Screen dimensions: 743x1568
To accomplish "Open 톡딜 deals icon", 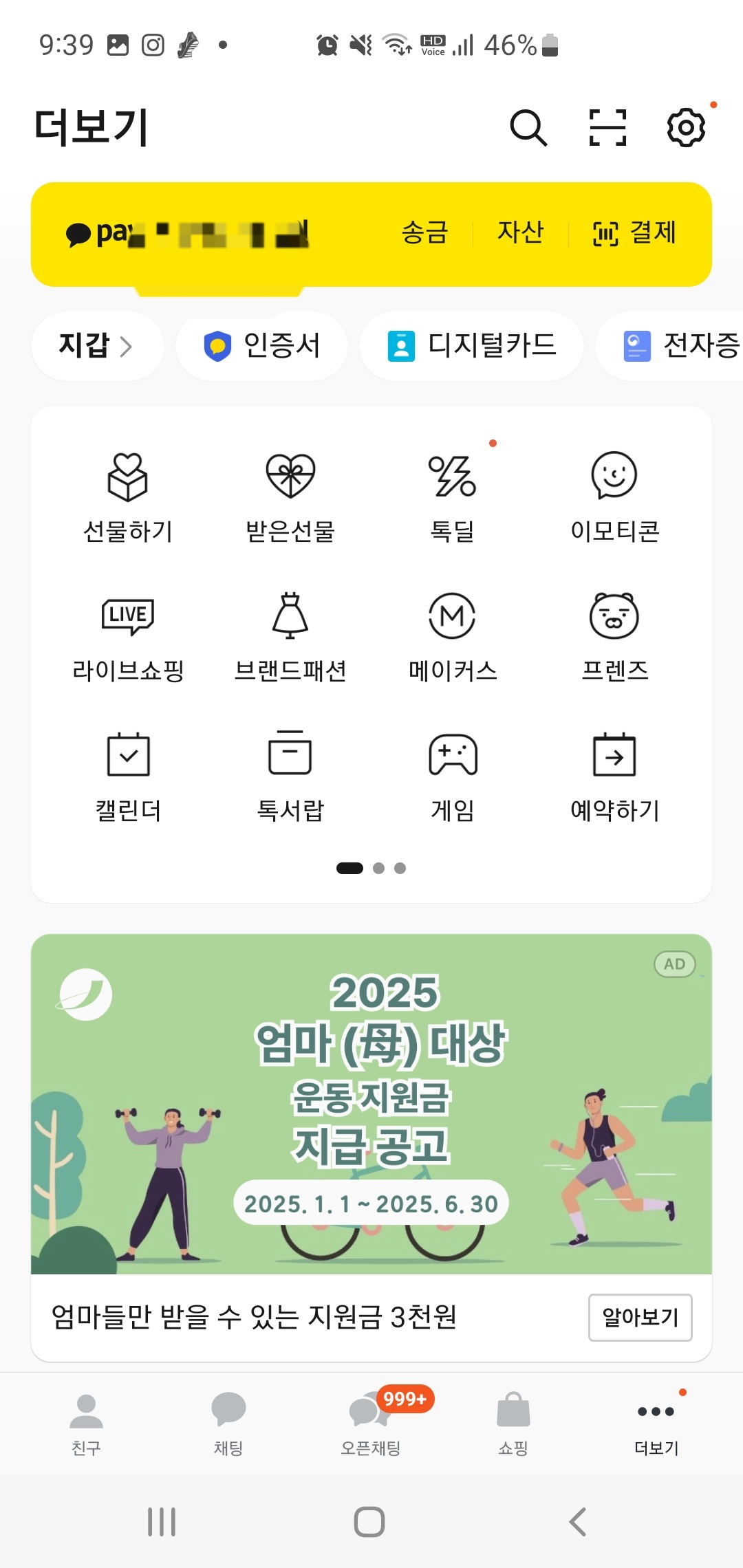I will click(451, 495).
